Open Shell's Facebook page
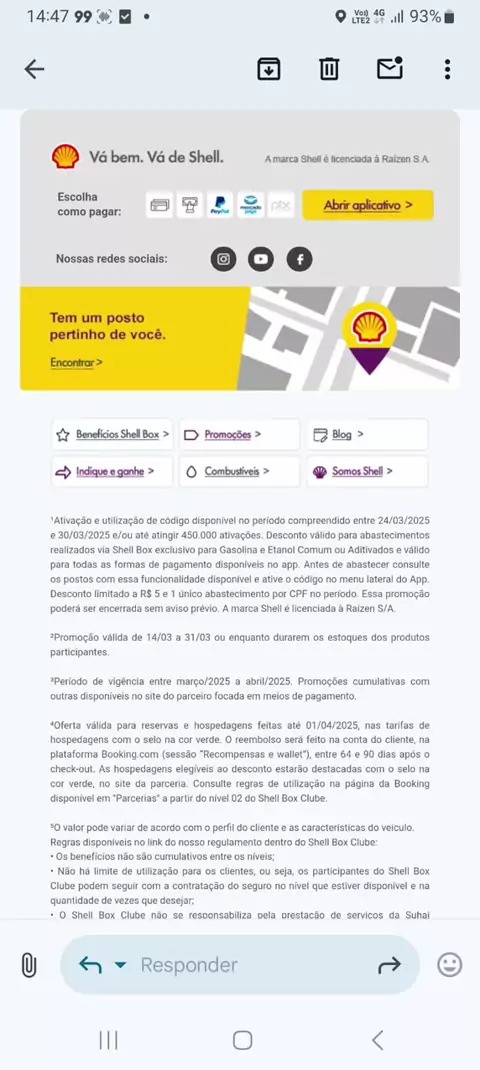Screen dimensions: 480x1070 click(x=299, y=259)
